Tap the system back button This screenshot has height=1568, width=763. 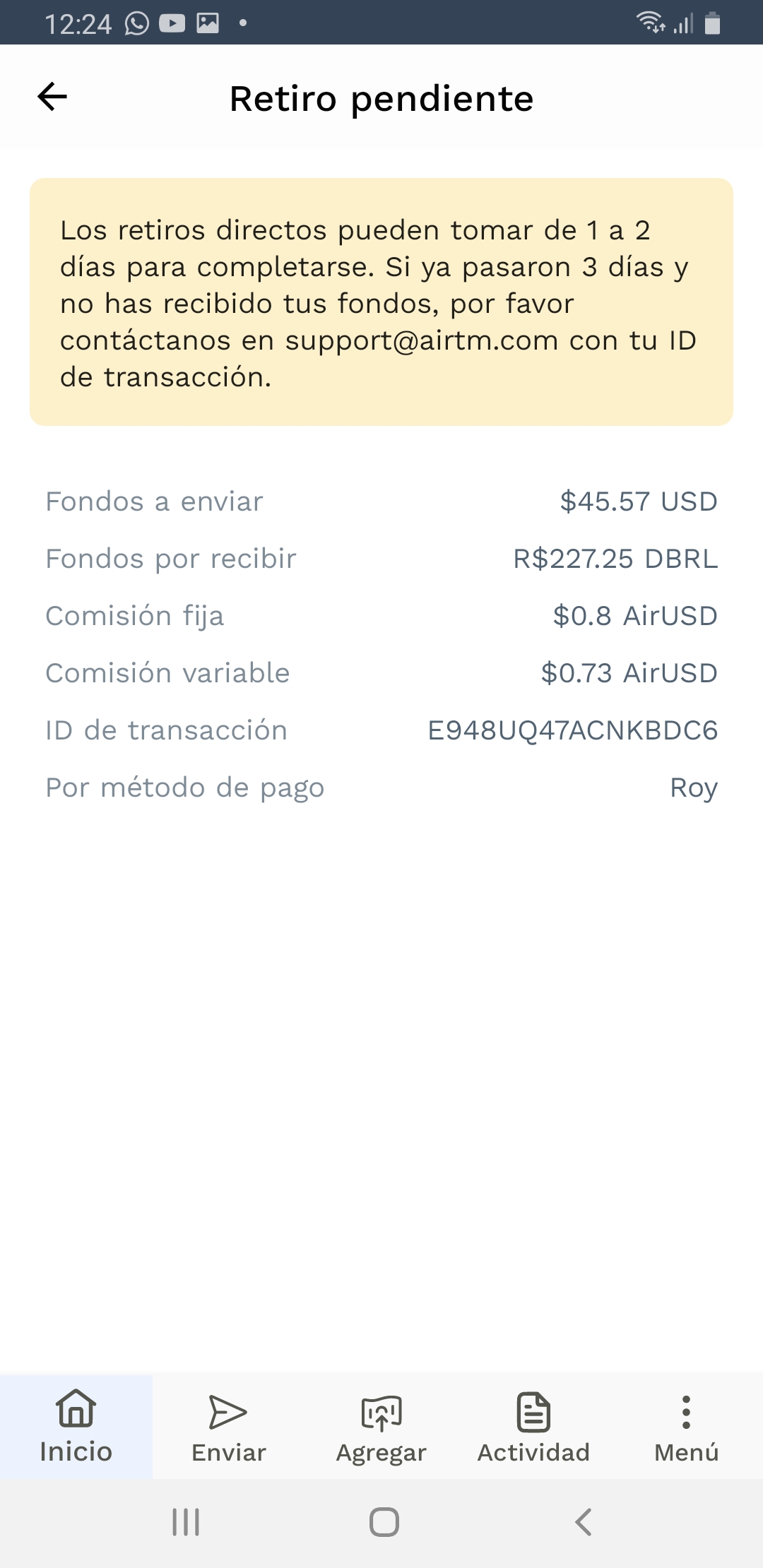[584, 1522]
